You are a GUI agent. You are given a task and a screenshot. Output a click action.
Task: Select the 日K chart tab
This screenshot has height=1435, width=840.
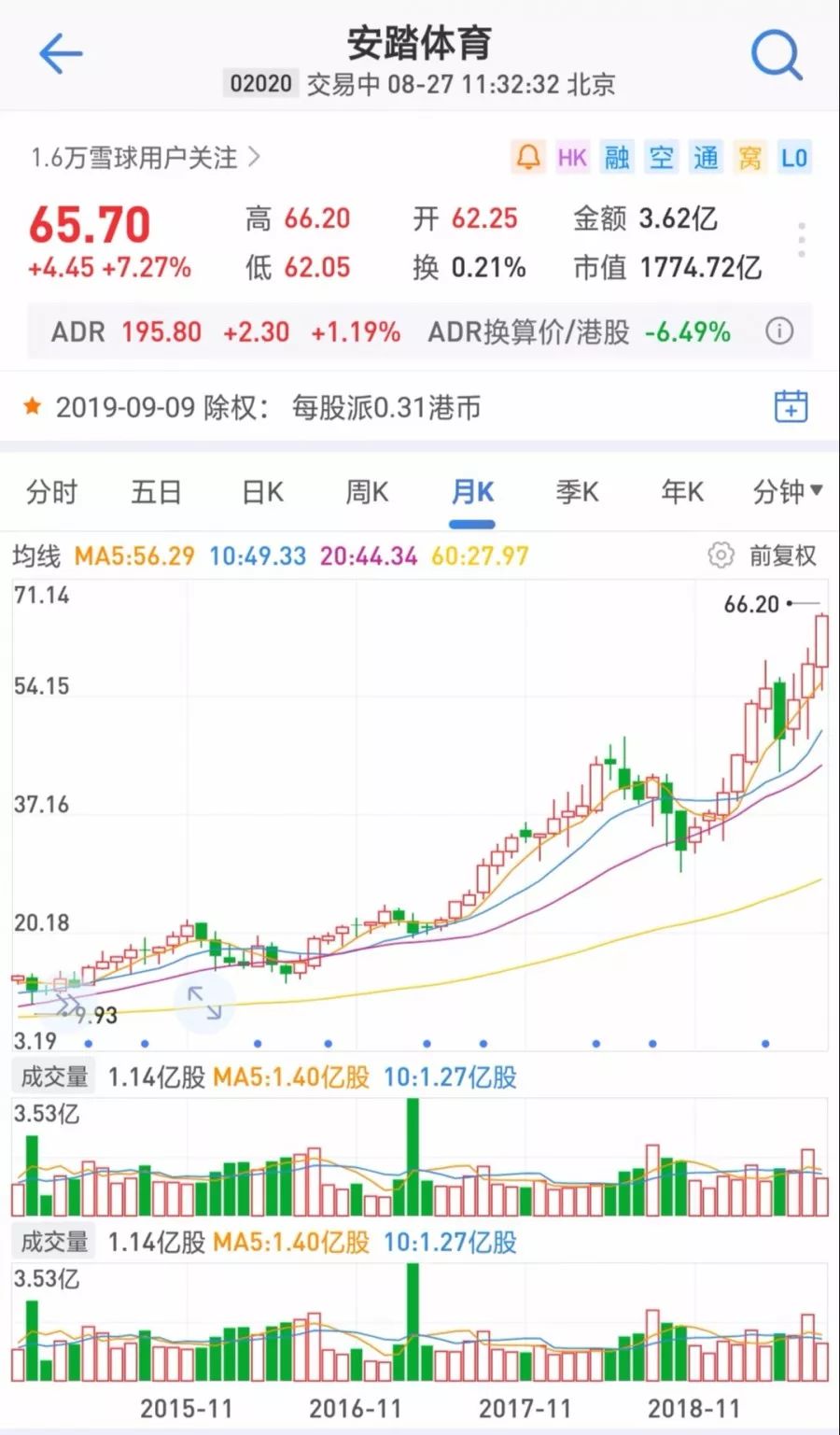click(262, 492)
